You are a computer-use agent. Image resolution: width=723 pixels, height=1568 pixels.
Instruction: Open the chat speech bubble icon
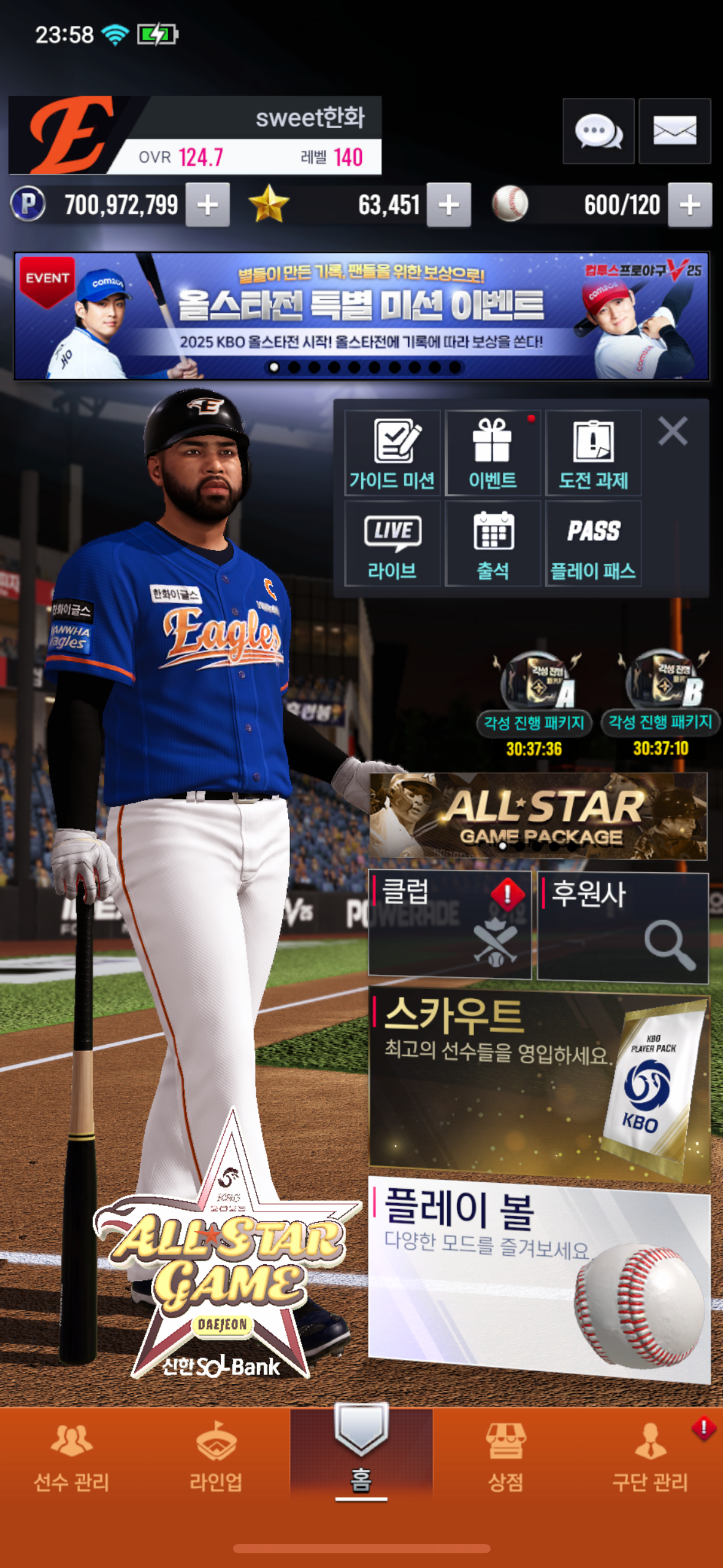tap(598, 131)
